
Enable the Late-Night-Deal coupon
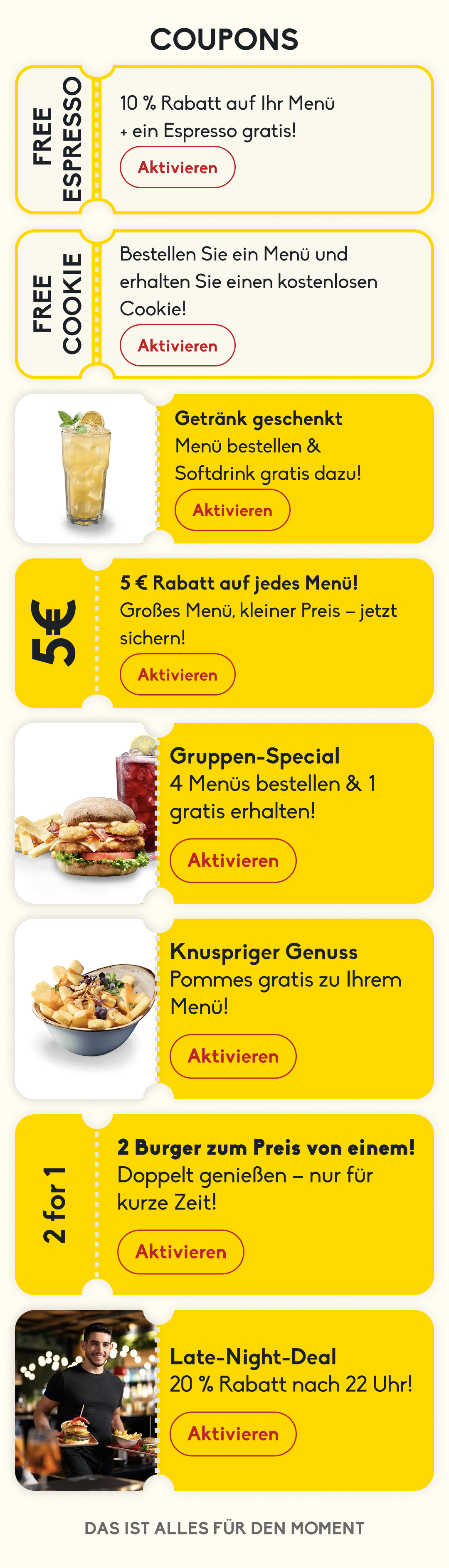click(233, 1433)
